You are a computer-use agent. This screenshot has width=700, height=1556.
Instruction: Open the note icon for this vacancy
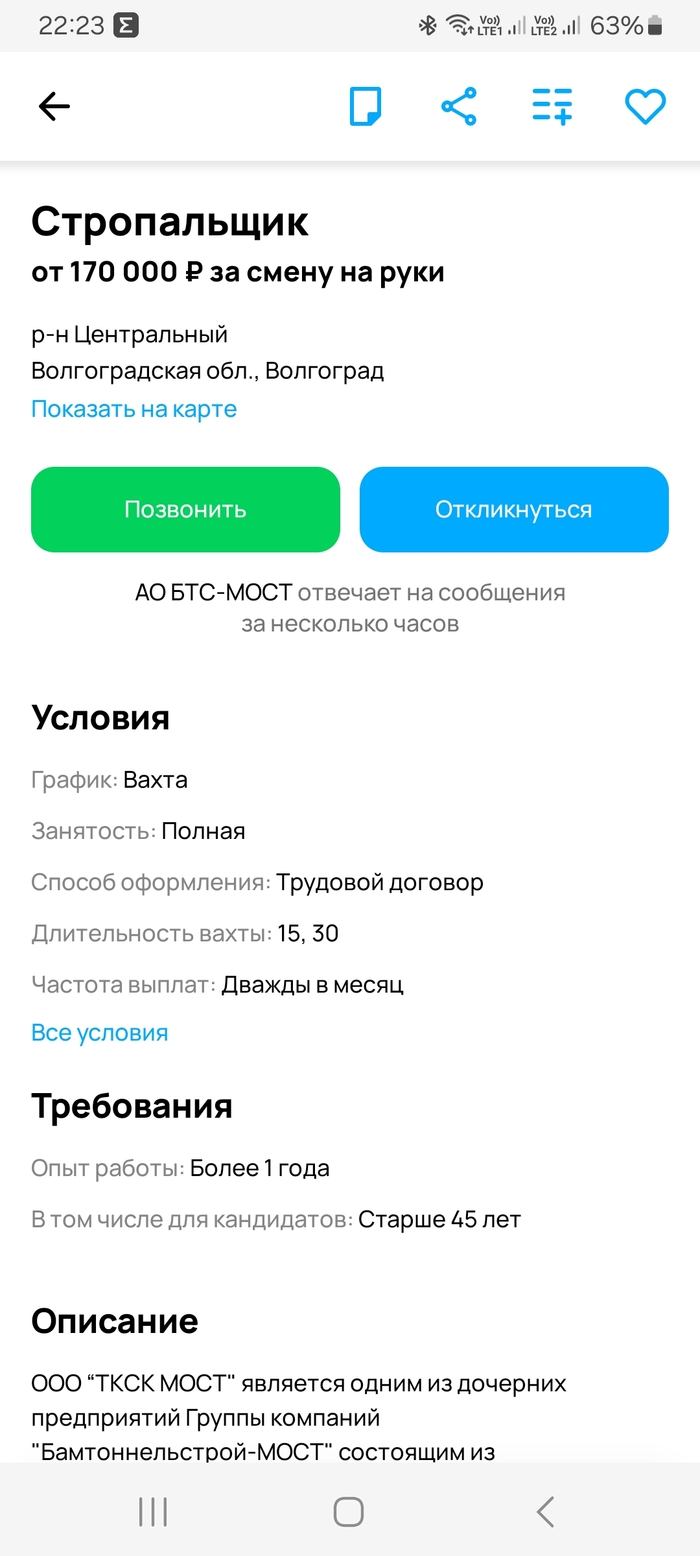coord(365,106)
